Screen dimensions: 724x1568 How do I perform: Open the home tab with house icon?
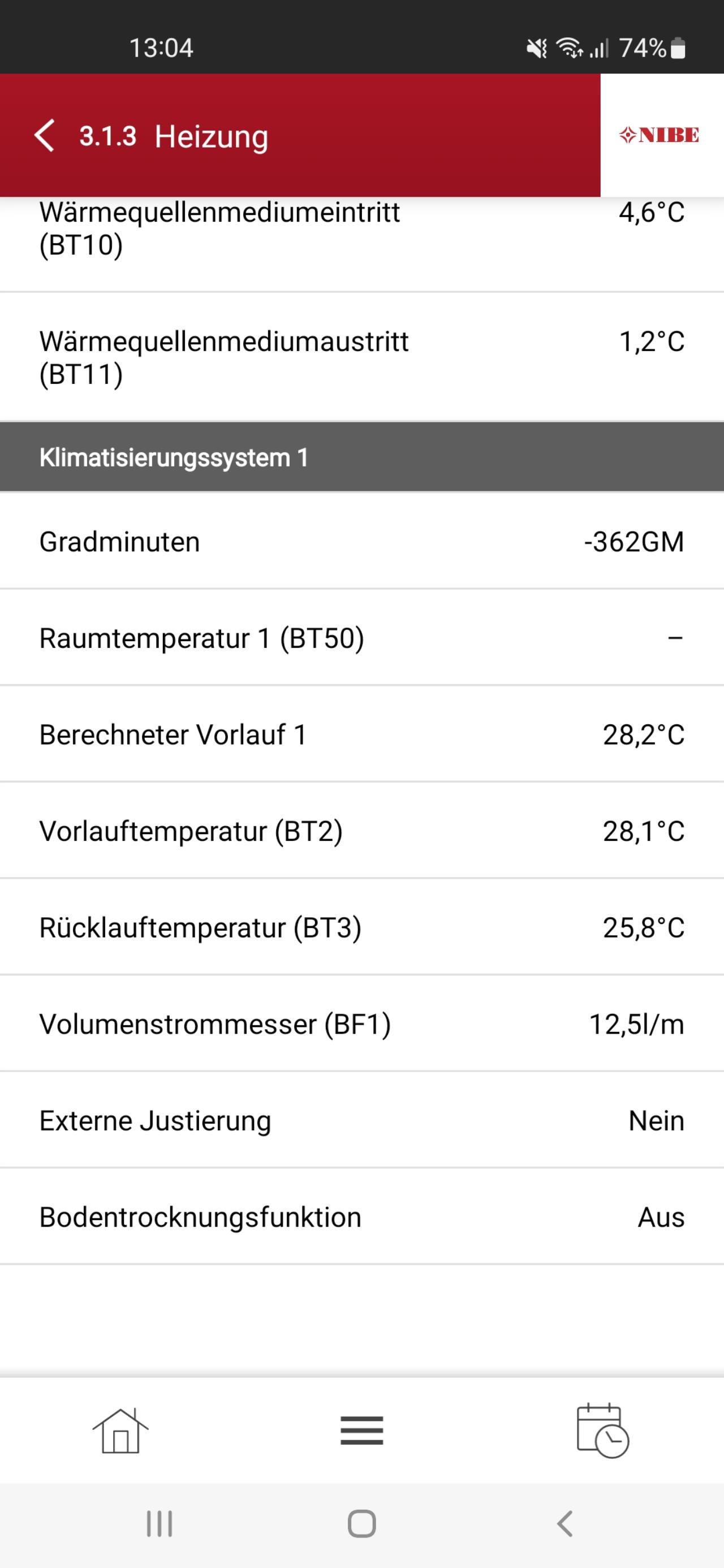[x=120, y=1431]
